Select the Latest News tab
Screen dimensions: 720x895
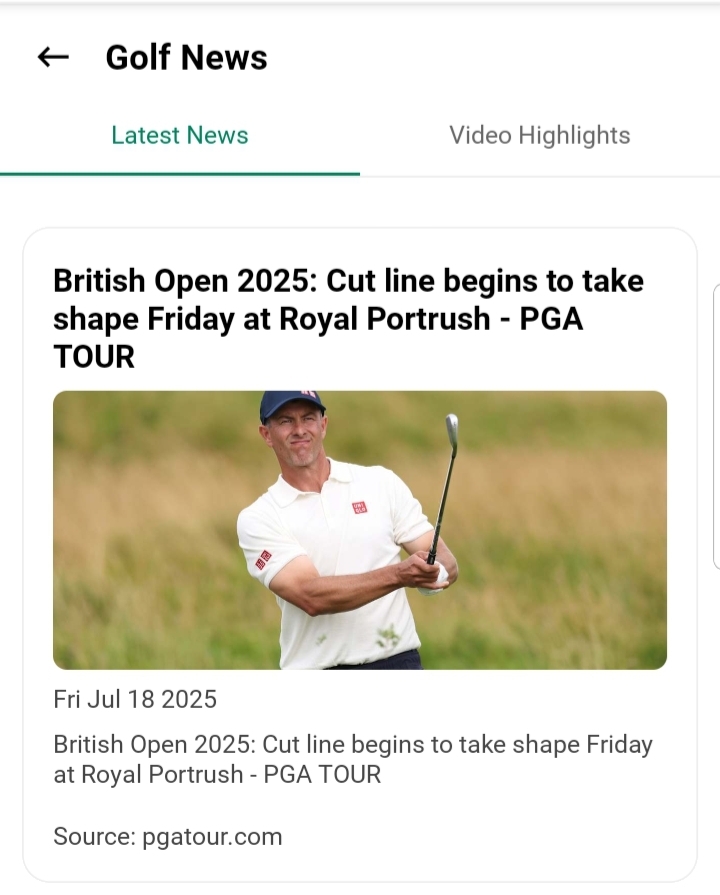tap(180, 136)
